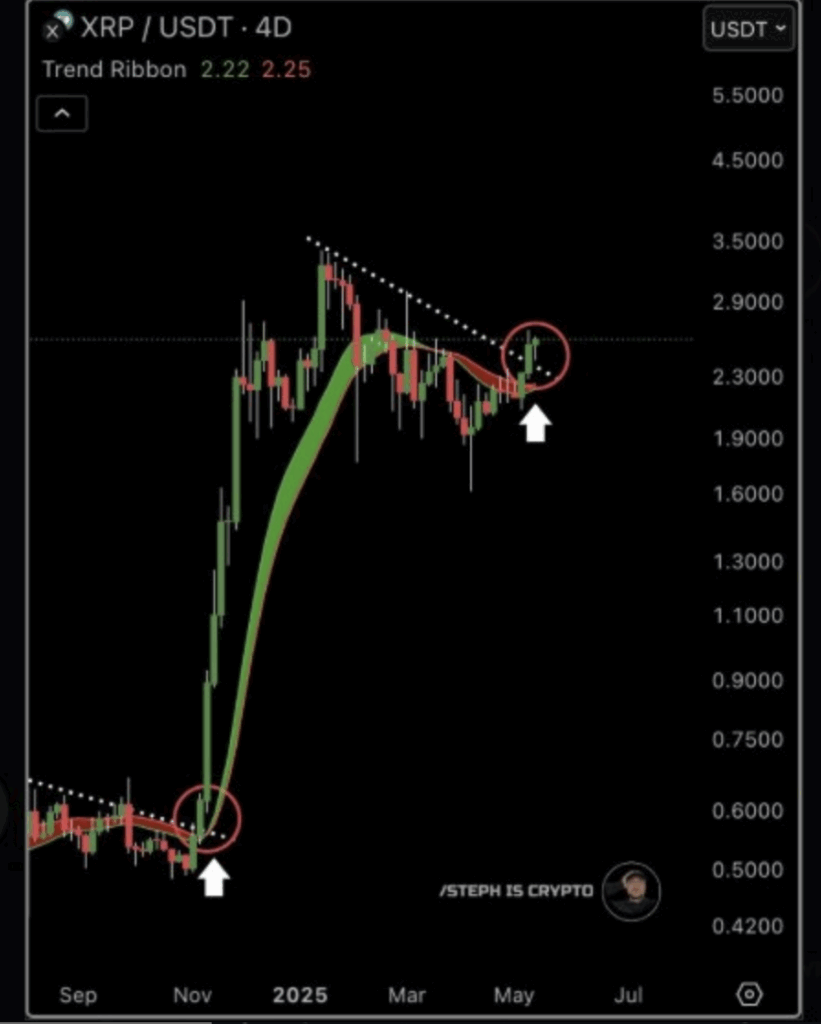The image size is (821, 1024).
Task: Select the Trend Ribbon indicator legend
Action: (x=114, y=70)
